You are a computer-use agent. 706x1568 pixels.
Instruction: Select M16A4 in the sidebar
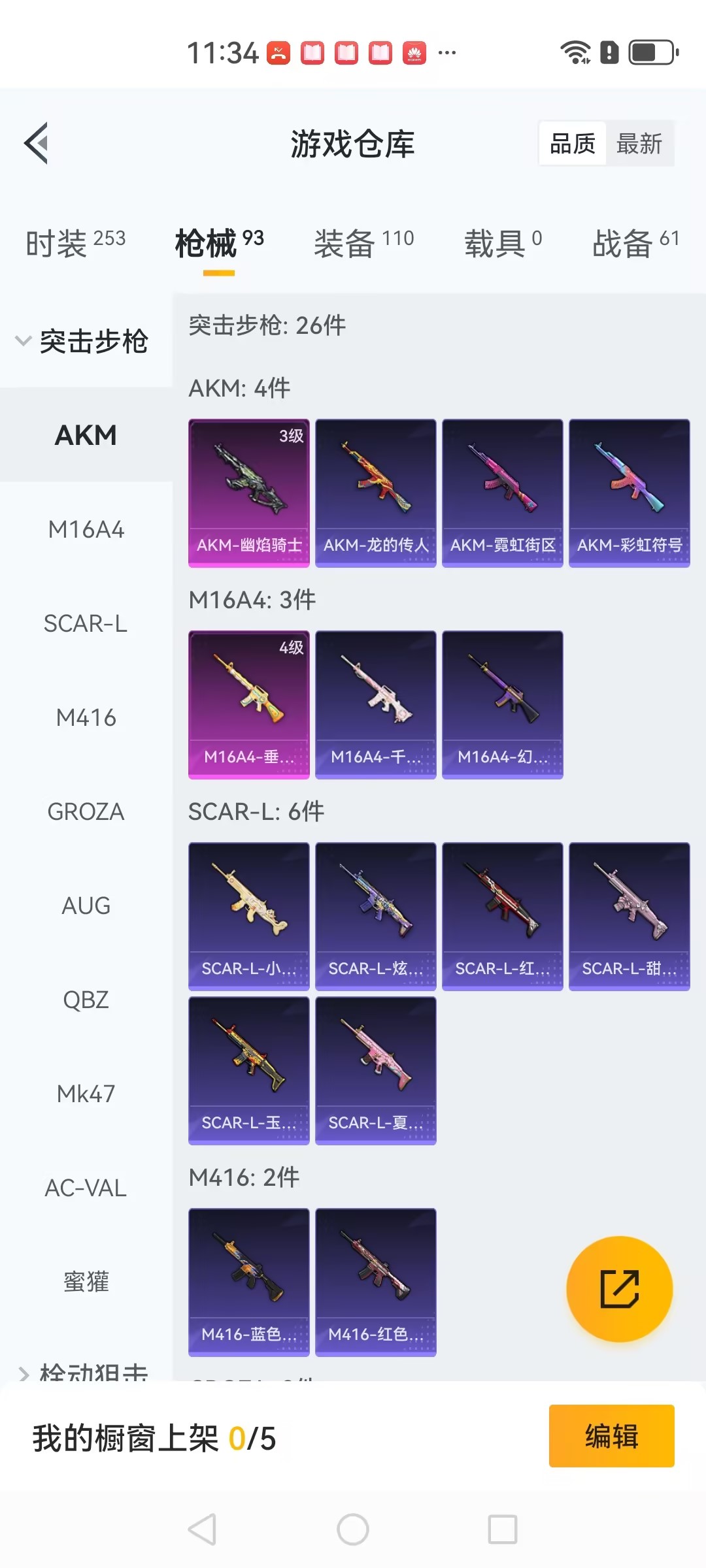(86, 530)
